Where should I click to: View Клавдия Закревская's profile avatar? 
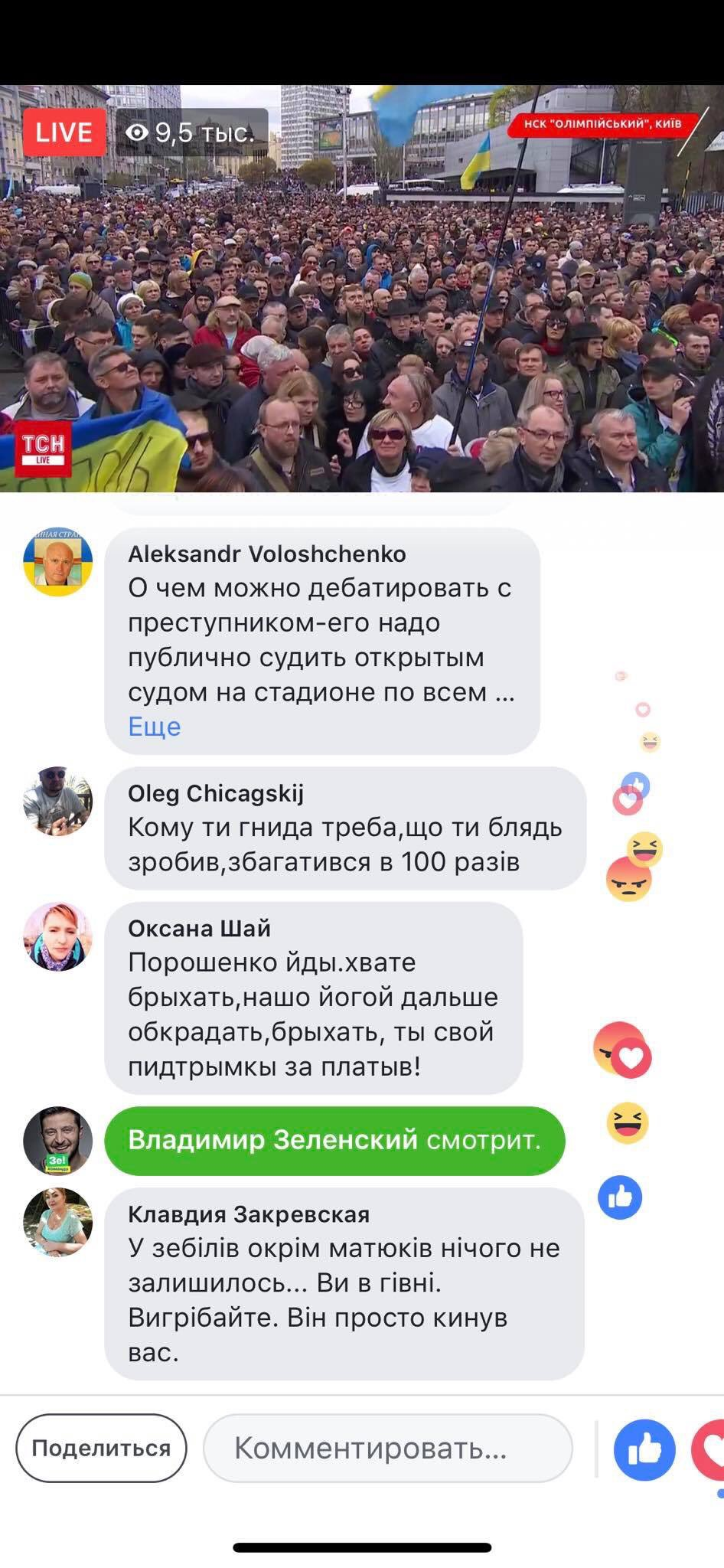click(58, 1222)
